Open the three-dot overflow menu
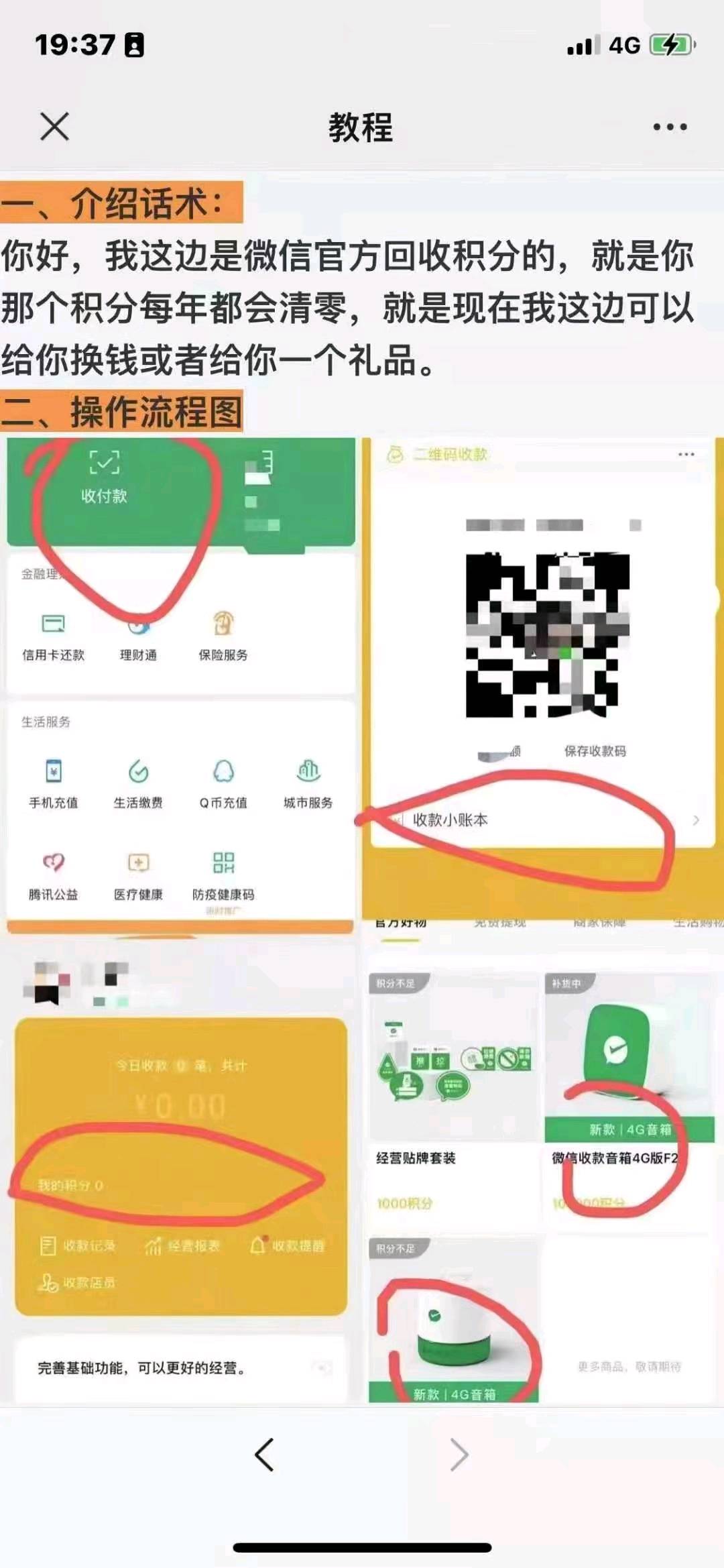 point(670,127)
